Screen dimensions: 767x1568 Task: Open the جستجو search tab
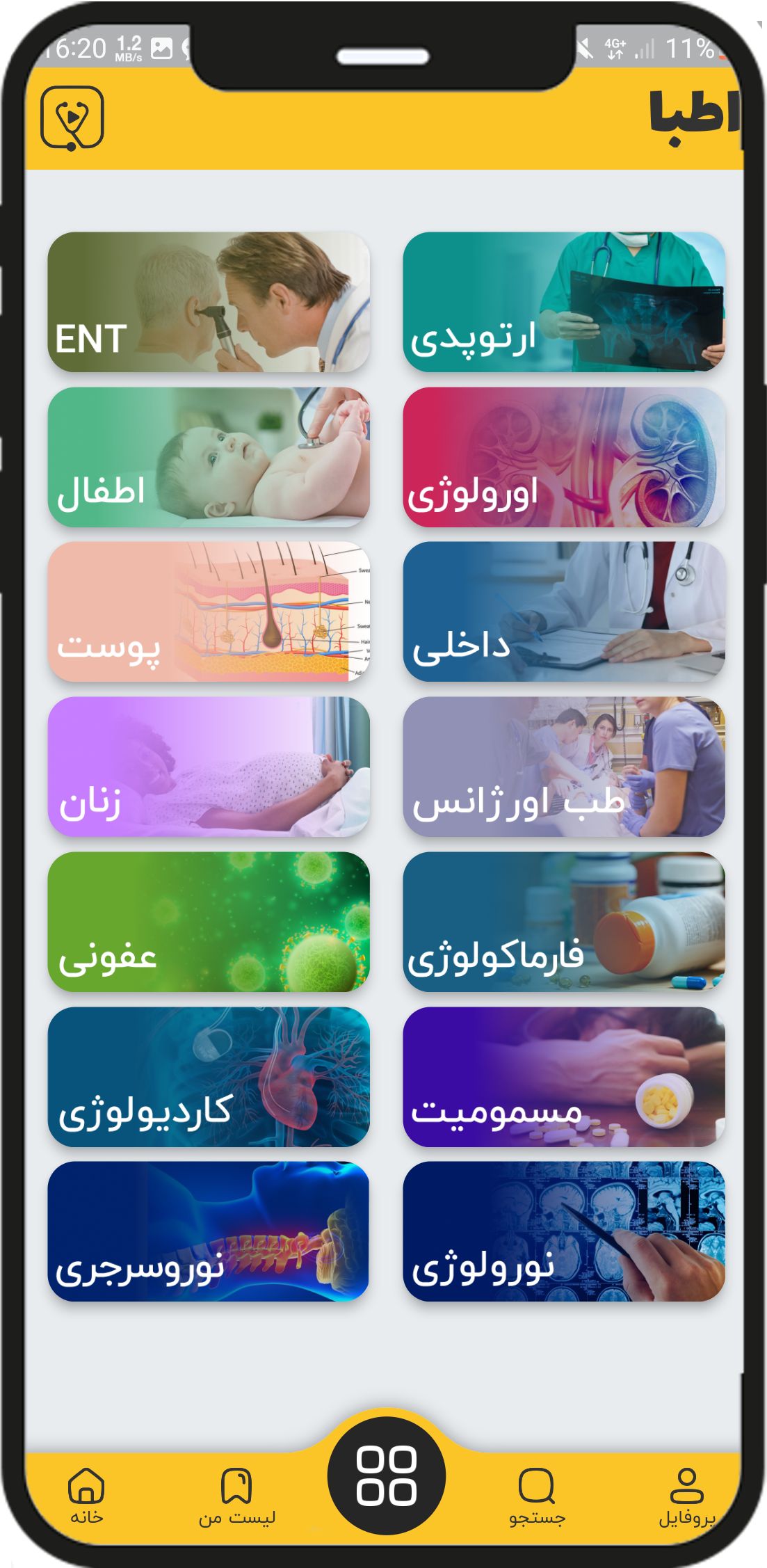537,1496
